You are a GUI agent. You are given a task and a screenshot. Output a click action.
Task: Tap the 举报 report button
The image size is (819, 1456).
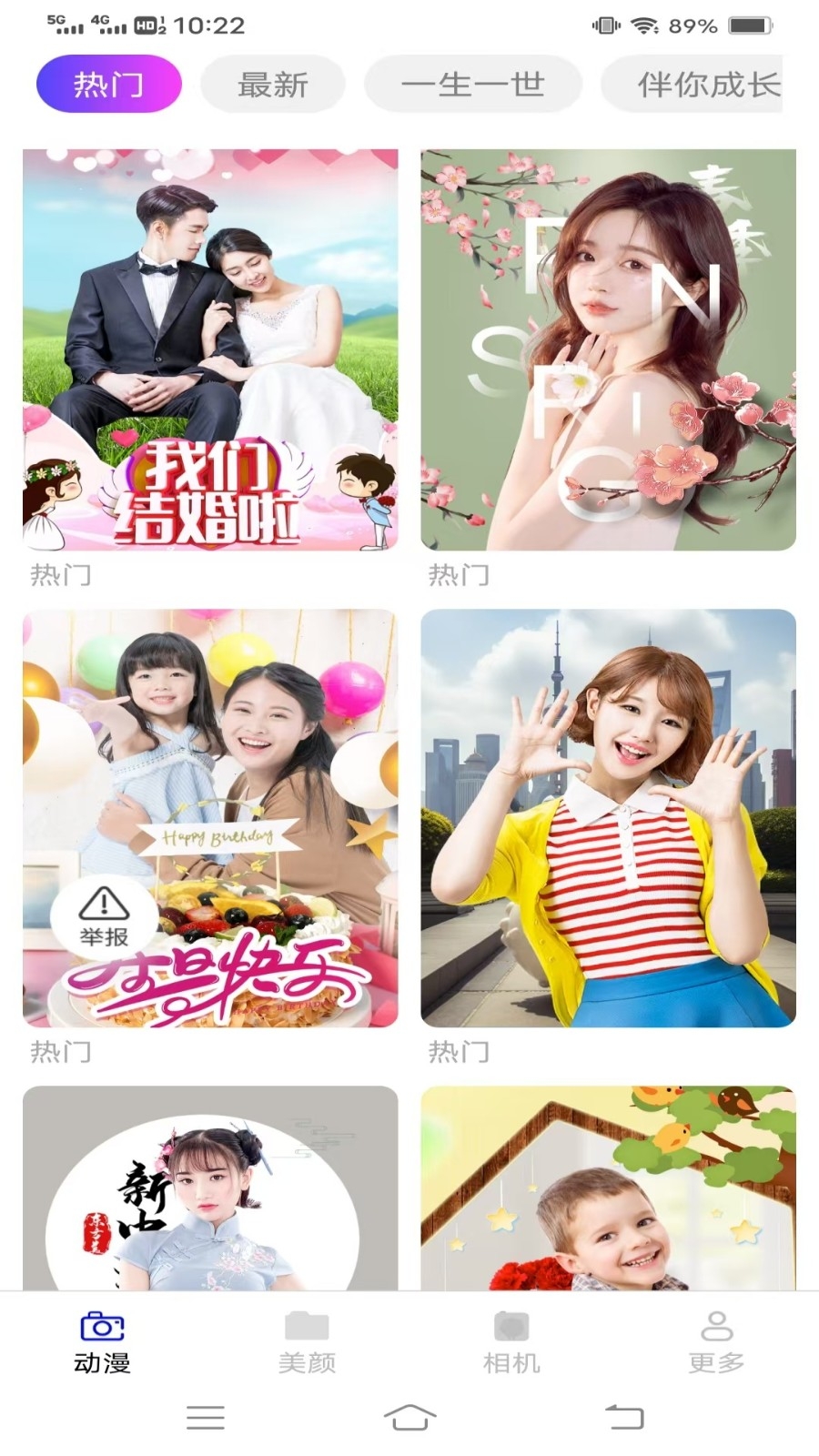[104, 915]
